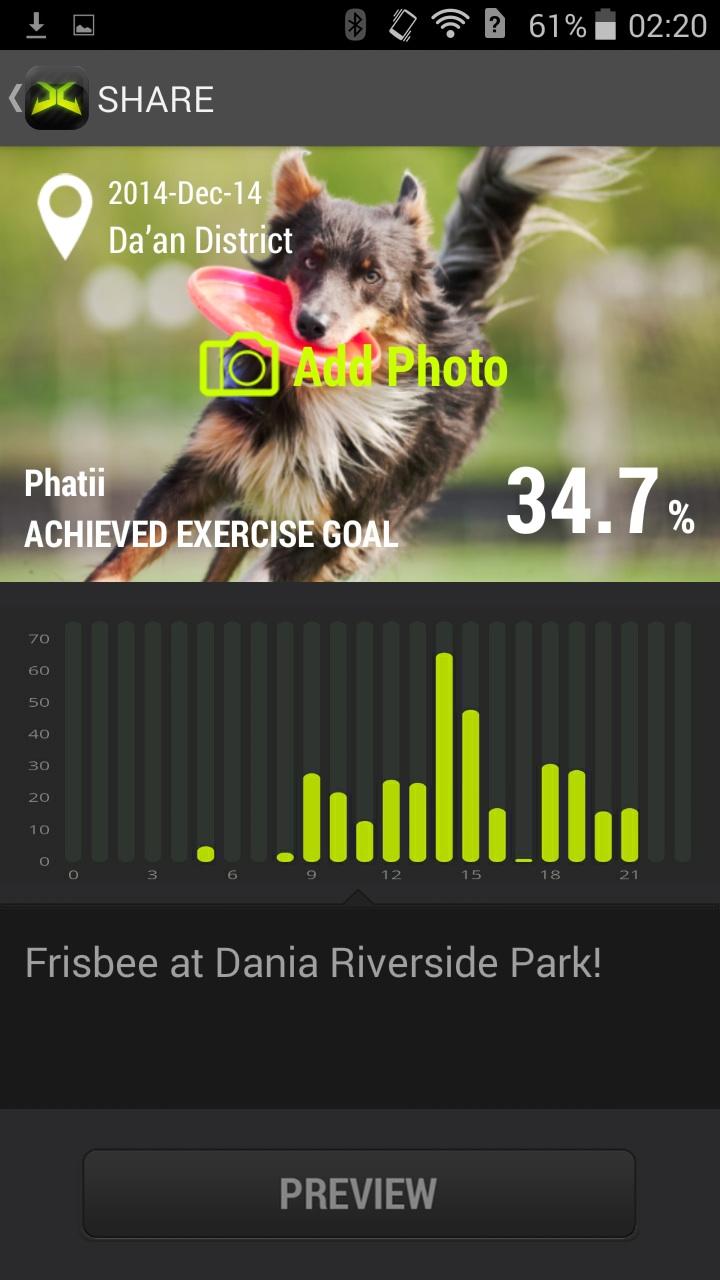Edit the Frisbee at Dania Riverside Park caption
Screen dimensions: 720x1280
(x=313, y=963)
